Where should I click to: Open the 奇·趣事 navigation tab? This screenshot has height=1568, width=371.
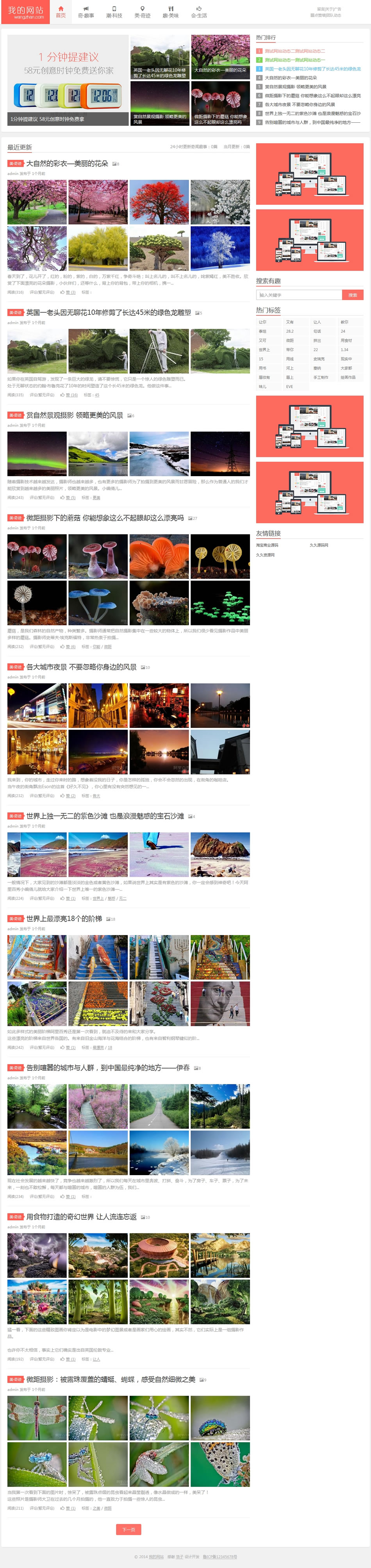pos(86,12)
